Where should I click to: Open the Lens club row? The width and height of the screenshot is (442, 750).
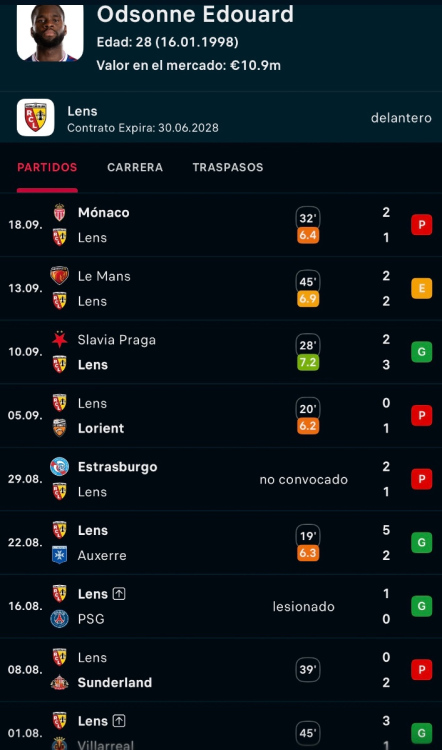point(221,117)
